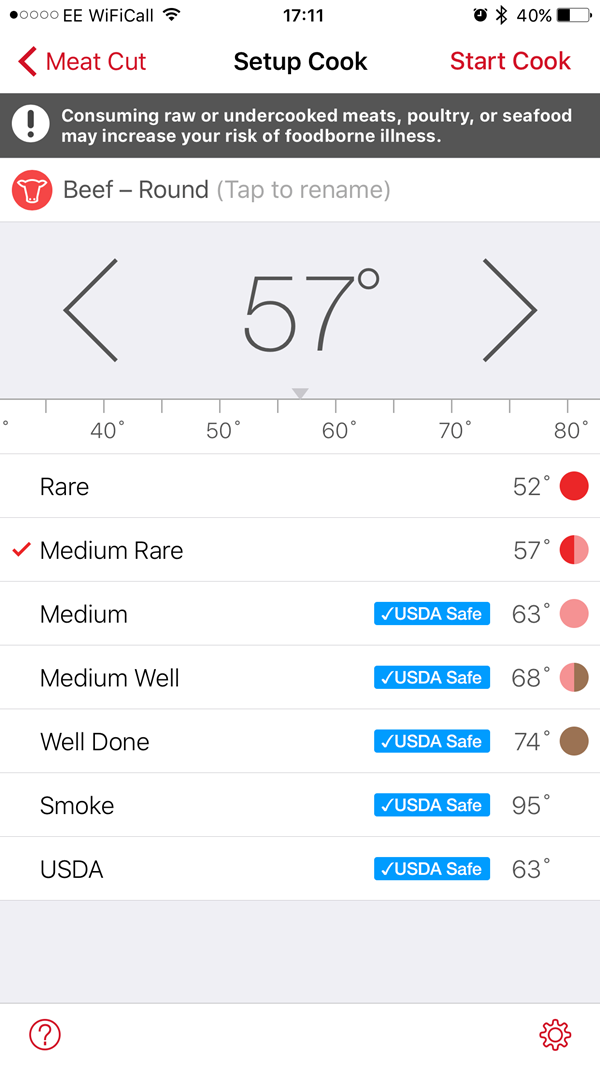Open the settings gear icon

click(x=555, y=1035)
